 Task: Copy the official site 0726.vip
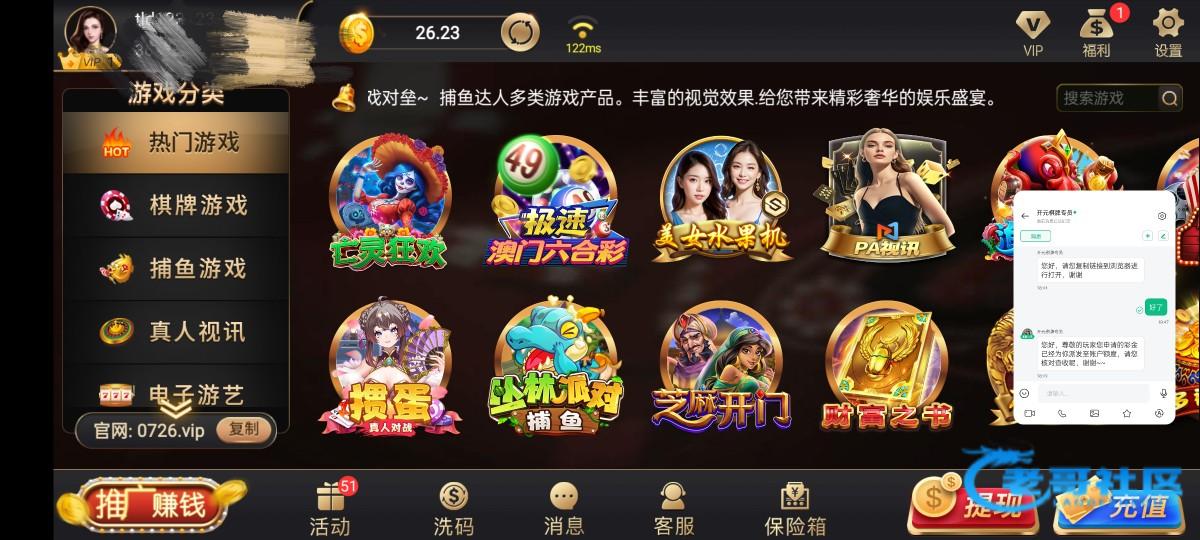(x=244, y=430)
